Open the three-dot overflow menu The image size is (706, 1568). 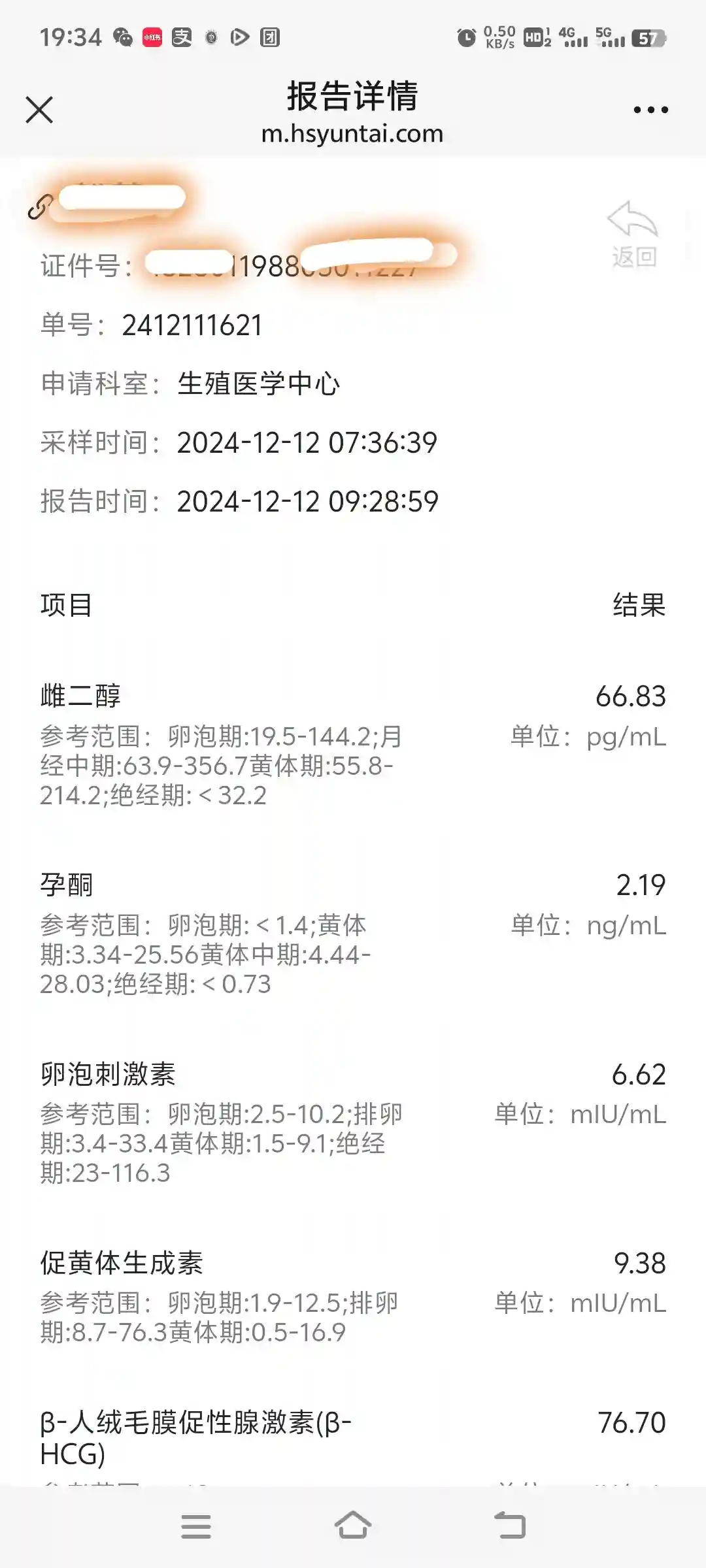pos(650,110)
